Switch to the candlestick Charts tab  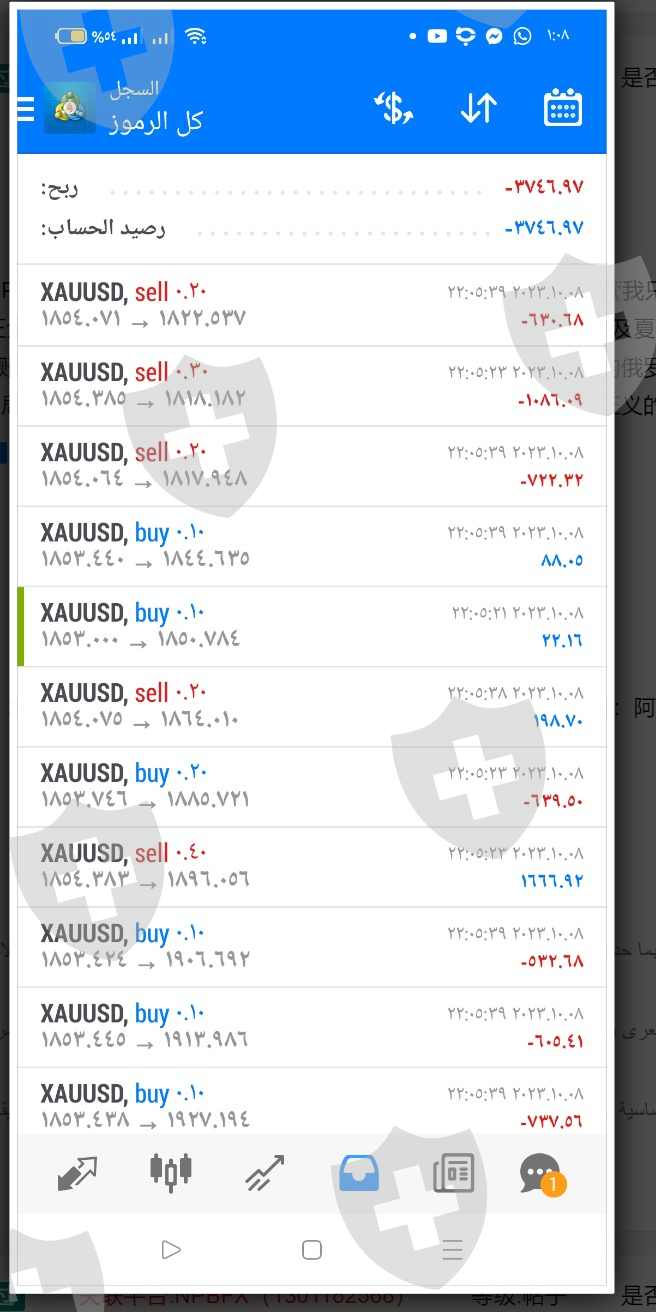tap(171, 1173)
